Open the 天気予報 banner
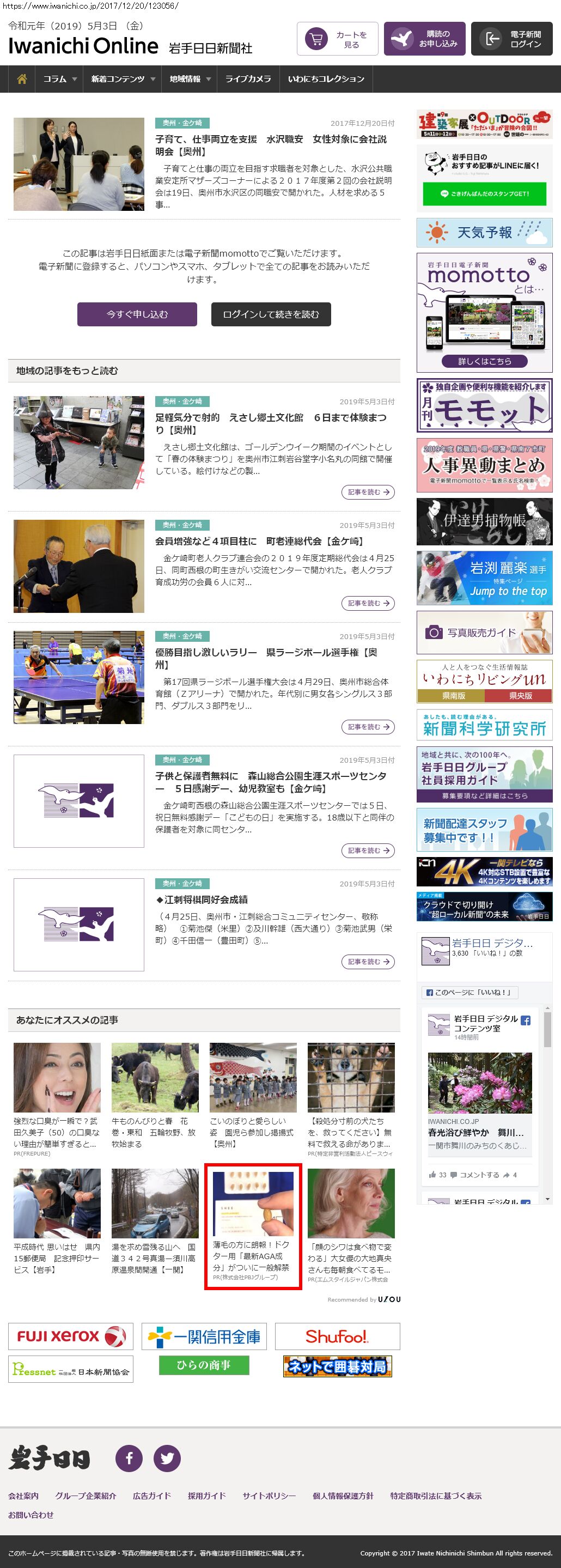This screenshot has width=561, height=1568. (484, 233)
